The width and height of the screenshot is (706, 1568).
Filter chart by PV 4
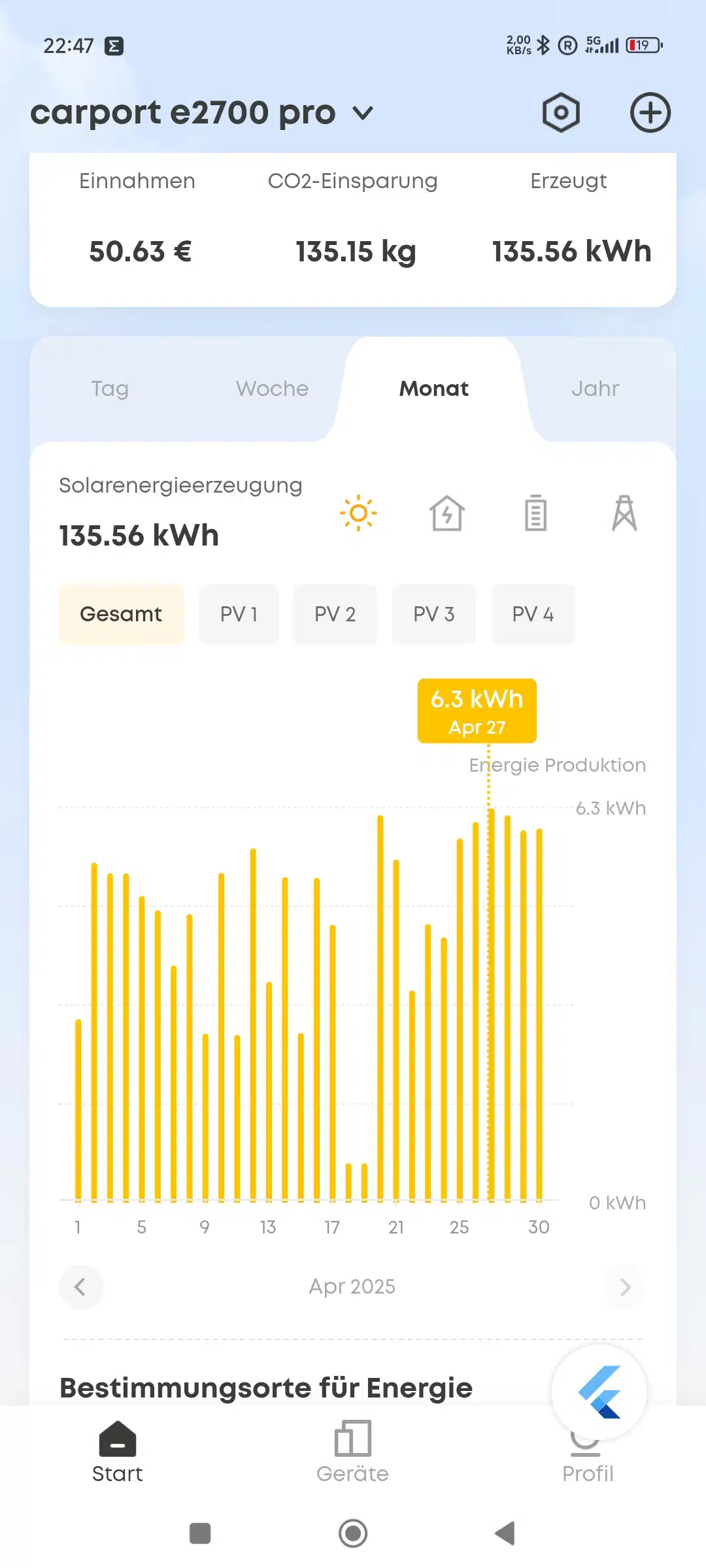pos(533,614)
